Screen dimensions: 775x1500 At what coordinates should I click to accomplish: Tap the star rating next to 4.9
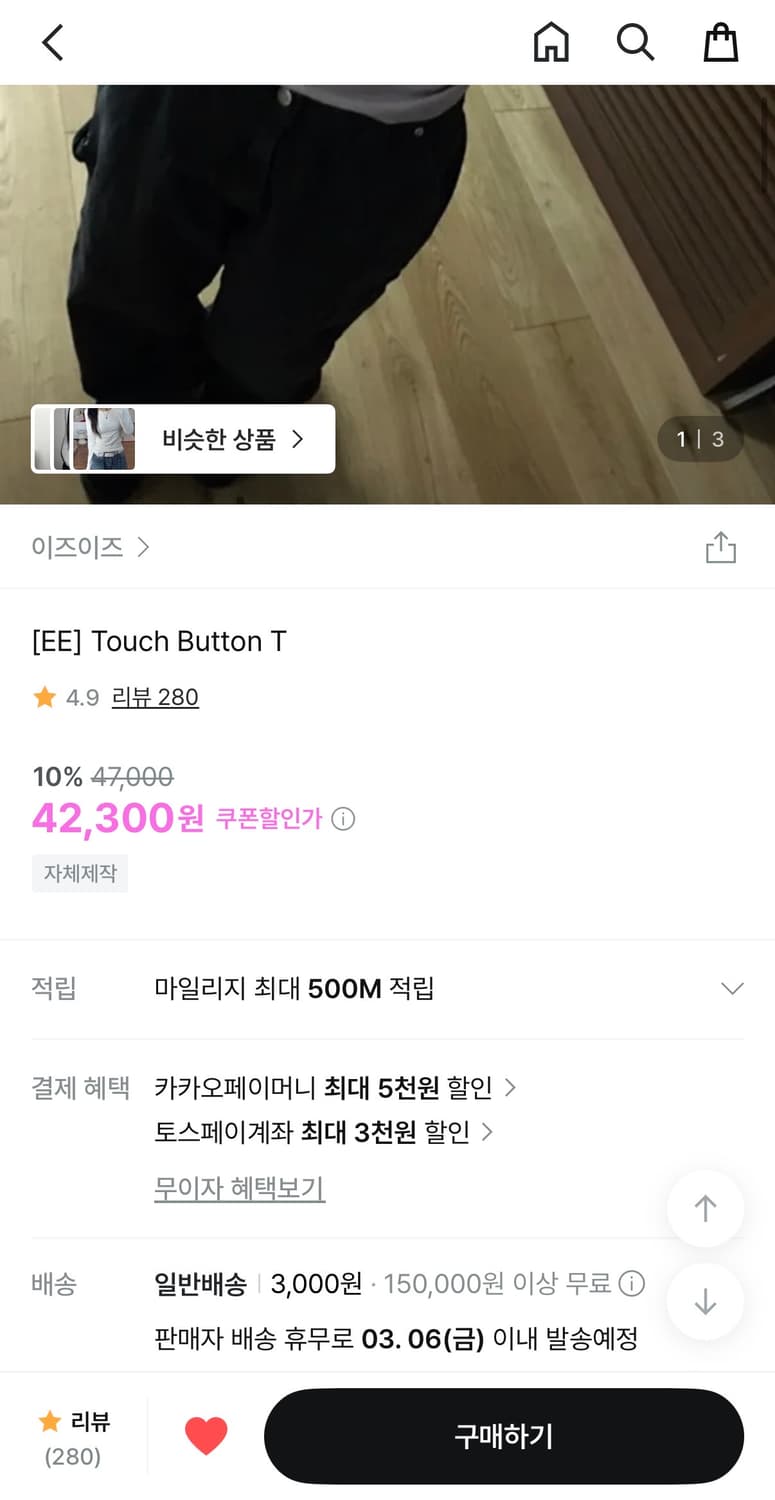pyautogui.click(x=43, y=697)
